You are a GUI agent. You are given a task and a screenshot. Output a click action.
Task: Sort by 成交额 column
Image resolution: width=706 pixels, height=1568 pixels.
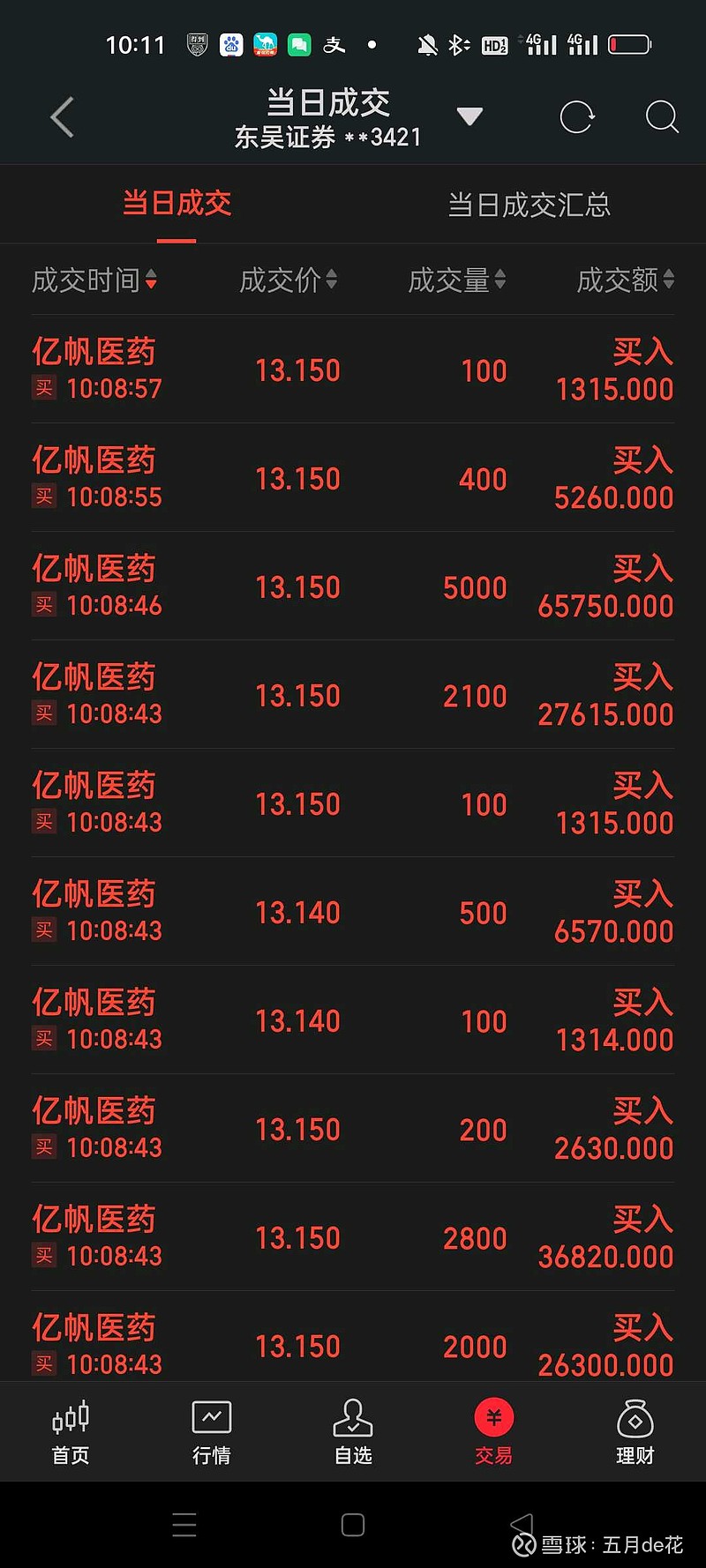[626, 280]
